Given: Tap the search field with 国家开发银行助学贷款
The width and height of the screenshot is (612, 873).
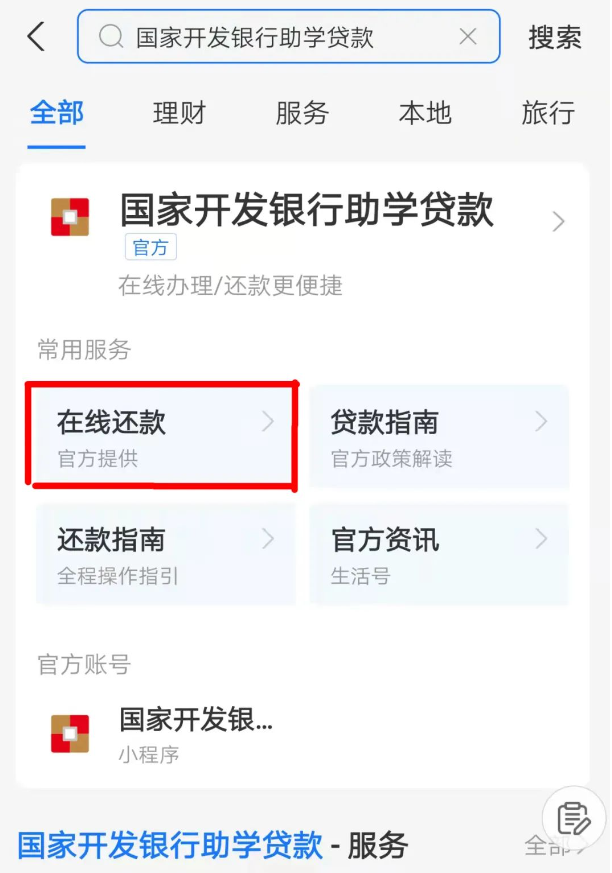Looking at the screenshot, I should [x=280, y=37].
